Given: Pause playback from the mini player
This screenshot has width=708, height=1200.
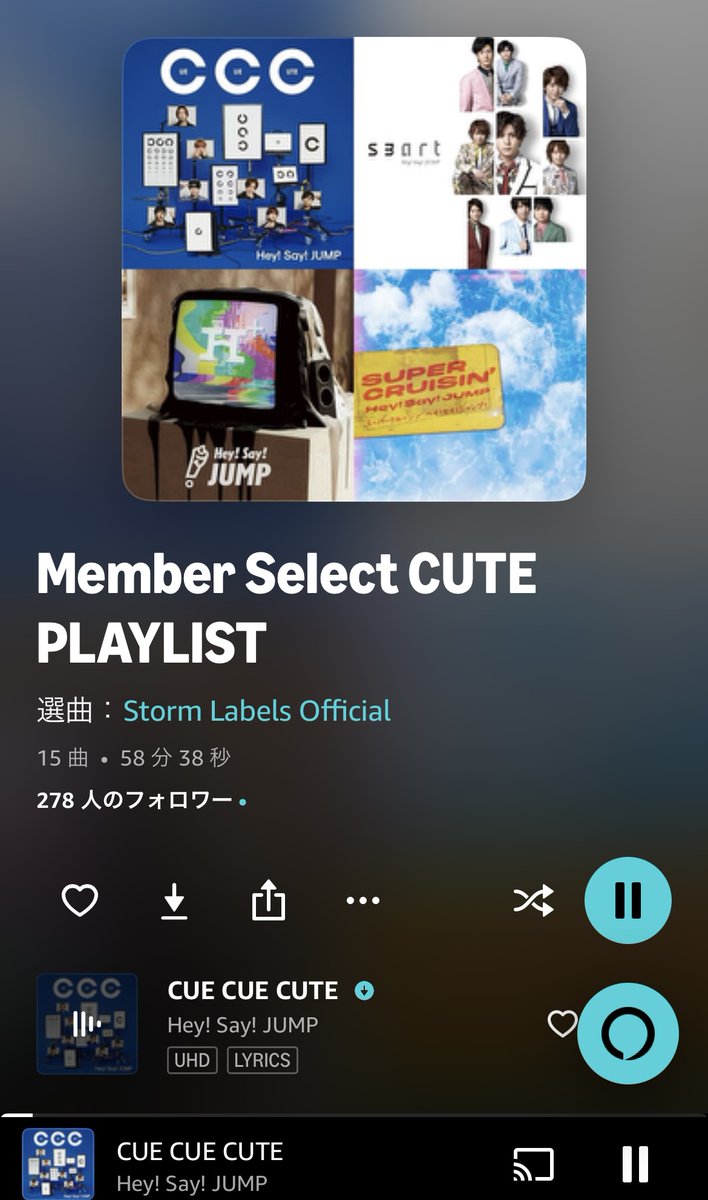Looking at the screenshot, I should click(x=635, y=1165).
